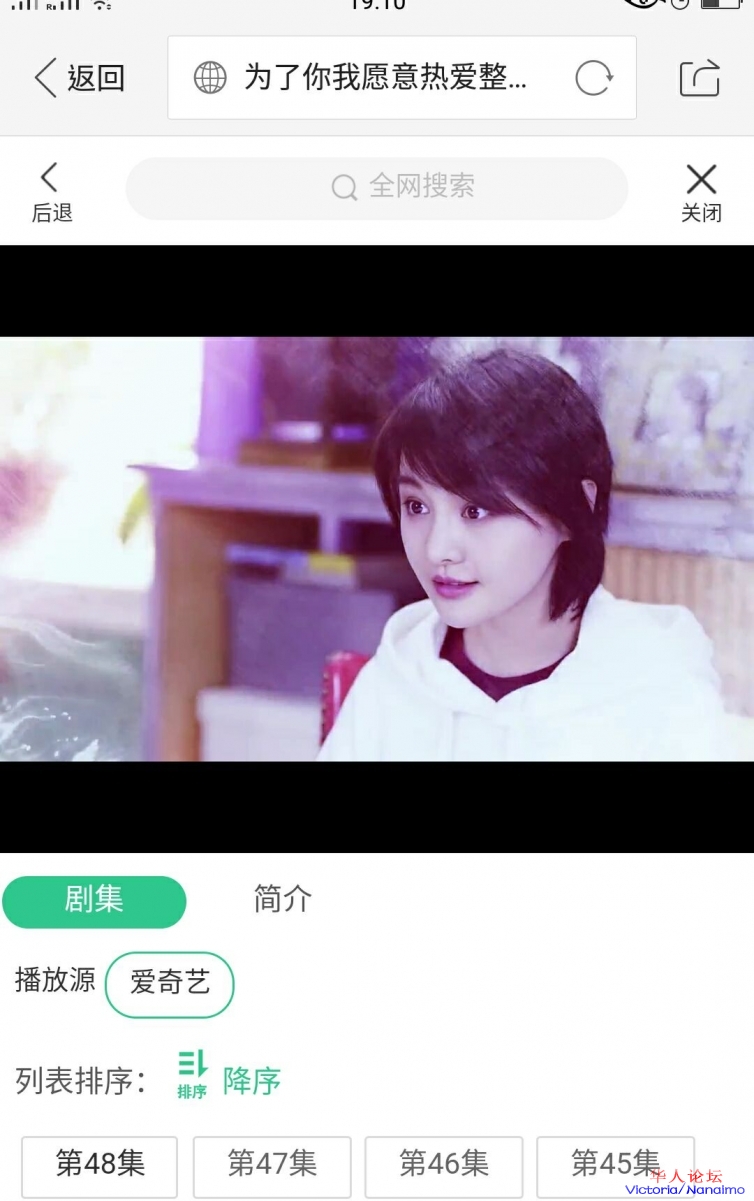
Task: Open the 全网搜索 search box
Action: click(376, 187)
